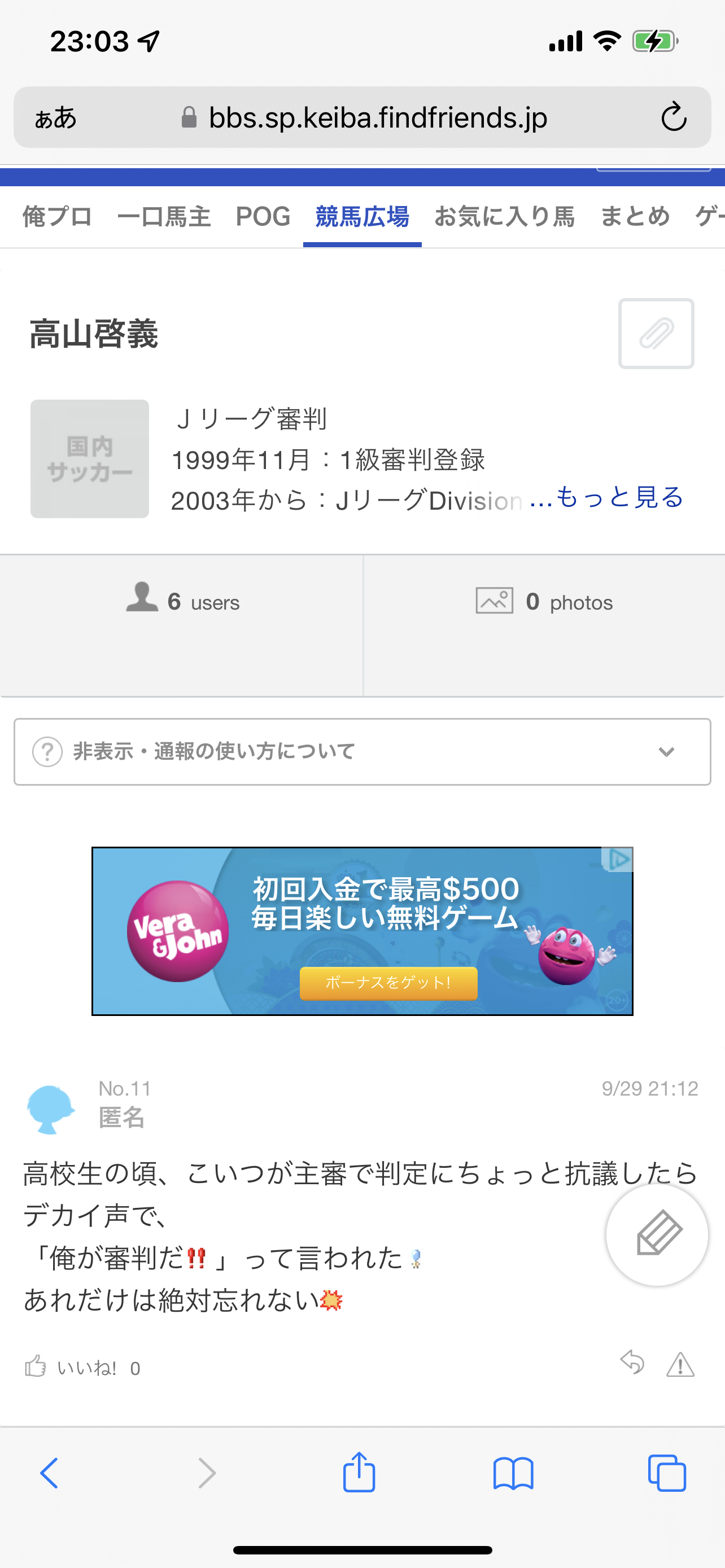
Task: Expand 非表示・通報の使い方について
Action: pyautogui.click(x=362, y=752)
